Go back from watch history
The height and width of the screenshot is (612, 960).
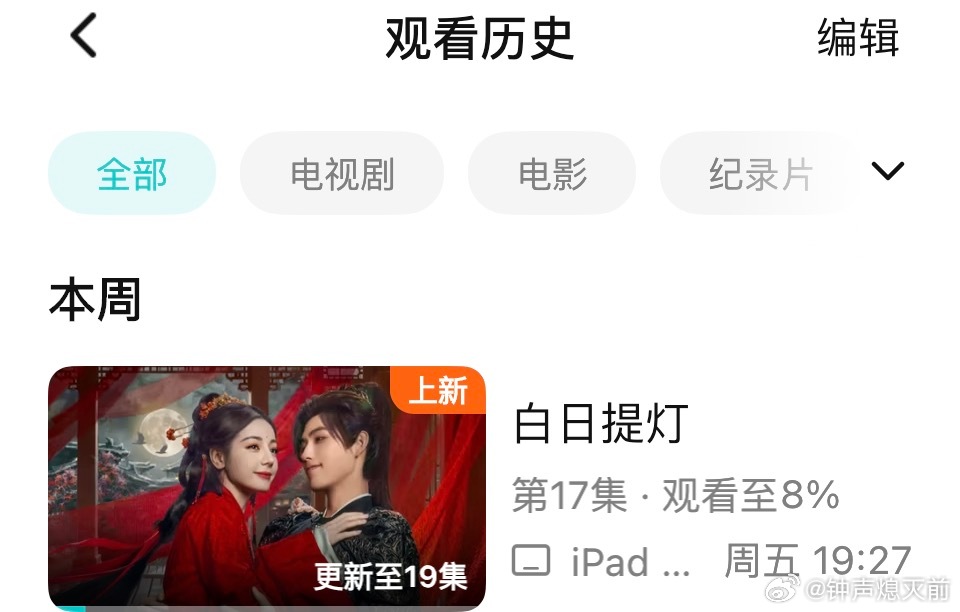[84, 38]
